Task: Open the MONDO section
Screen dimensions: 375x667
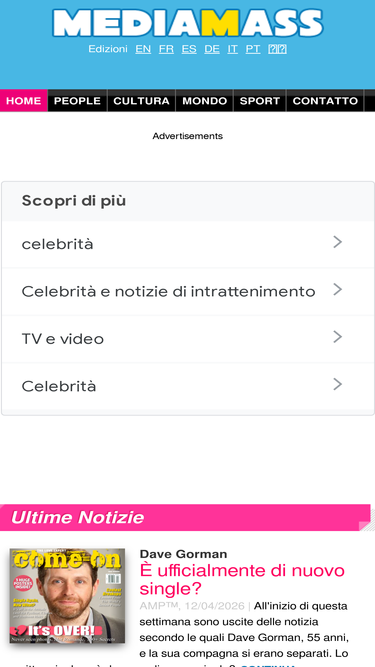Action: pyautogui.click(x=205, y=101)
